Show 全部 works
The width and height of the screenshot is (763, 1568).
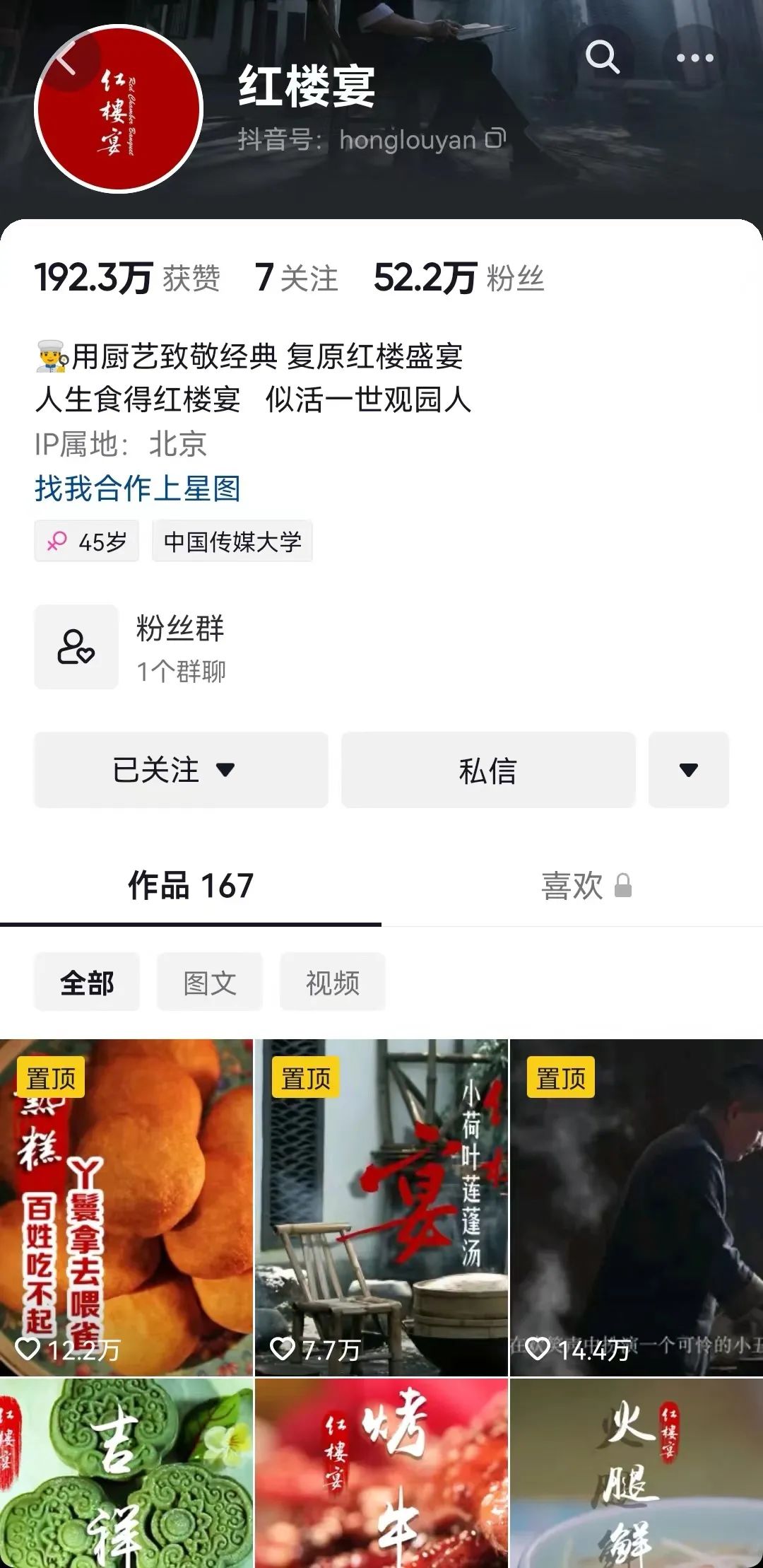[87, 983]
